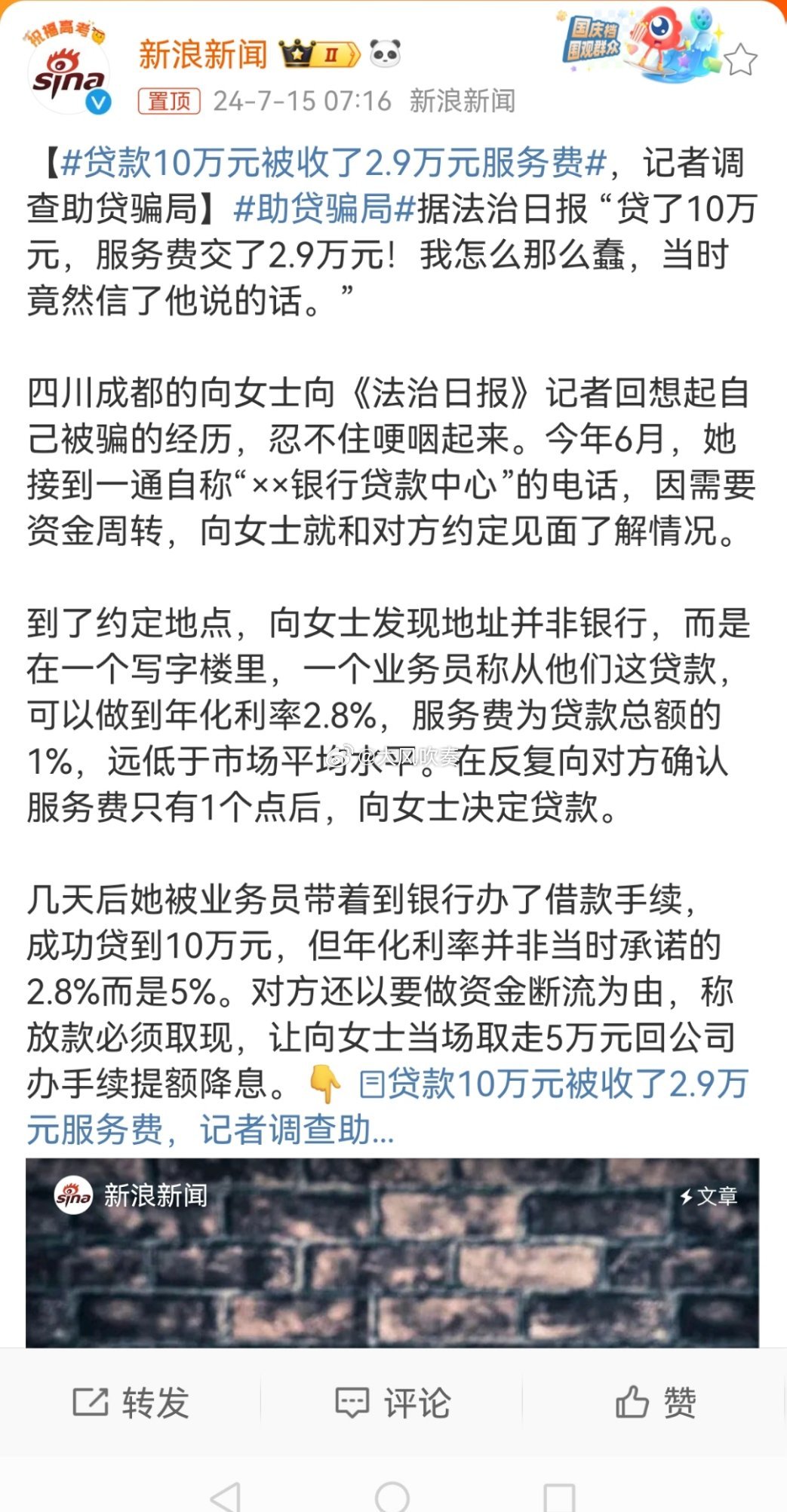Go to the home screen
This screenshot has height=1512, width=787.
coord(392,1496)
